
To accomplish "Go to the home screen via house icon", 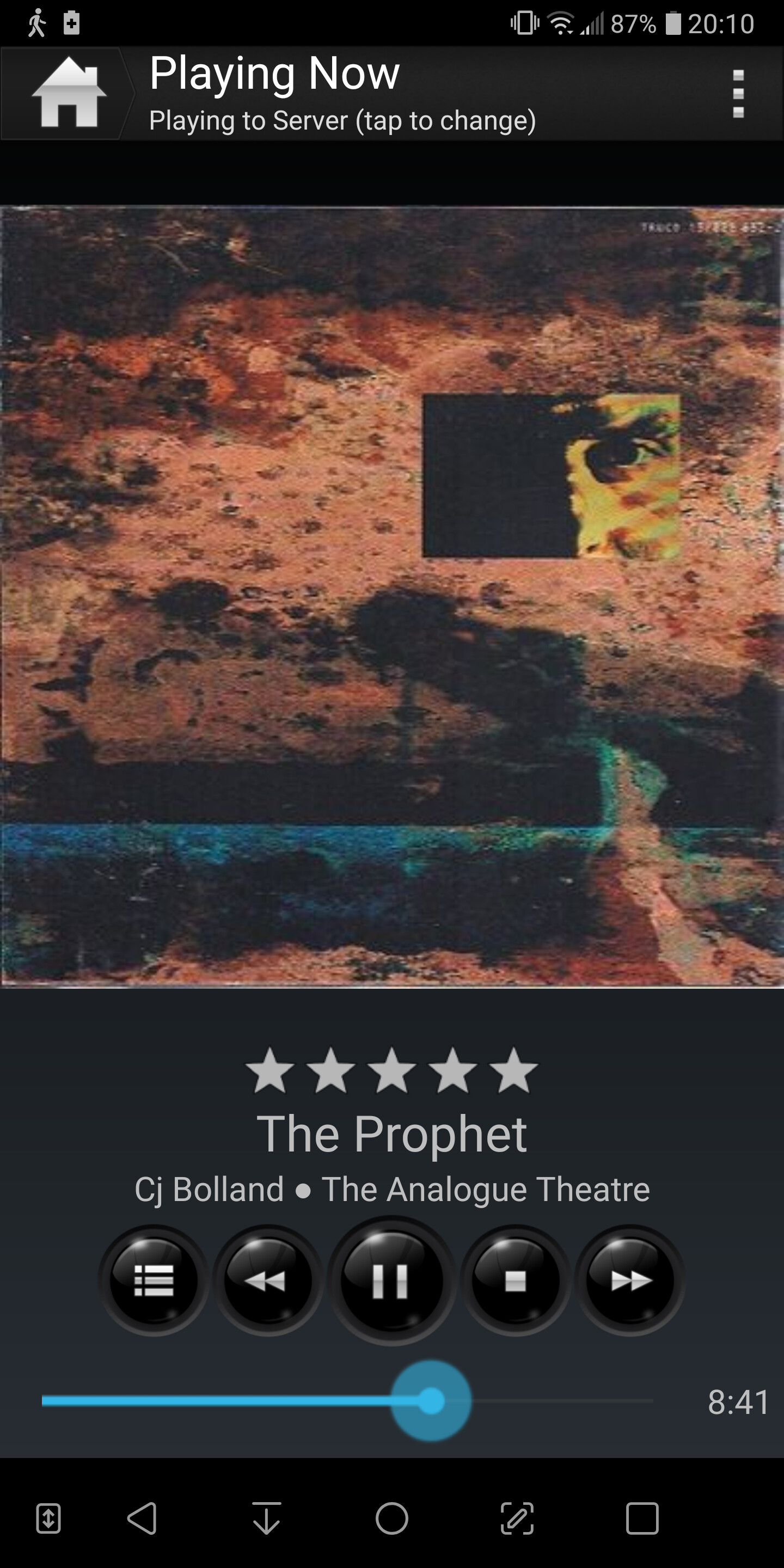I will coord(68,94).
